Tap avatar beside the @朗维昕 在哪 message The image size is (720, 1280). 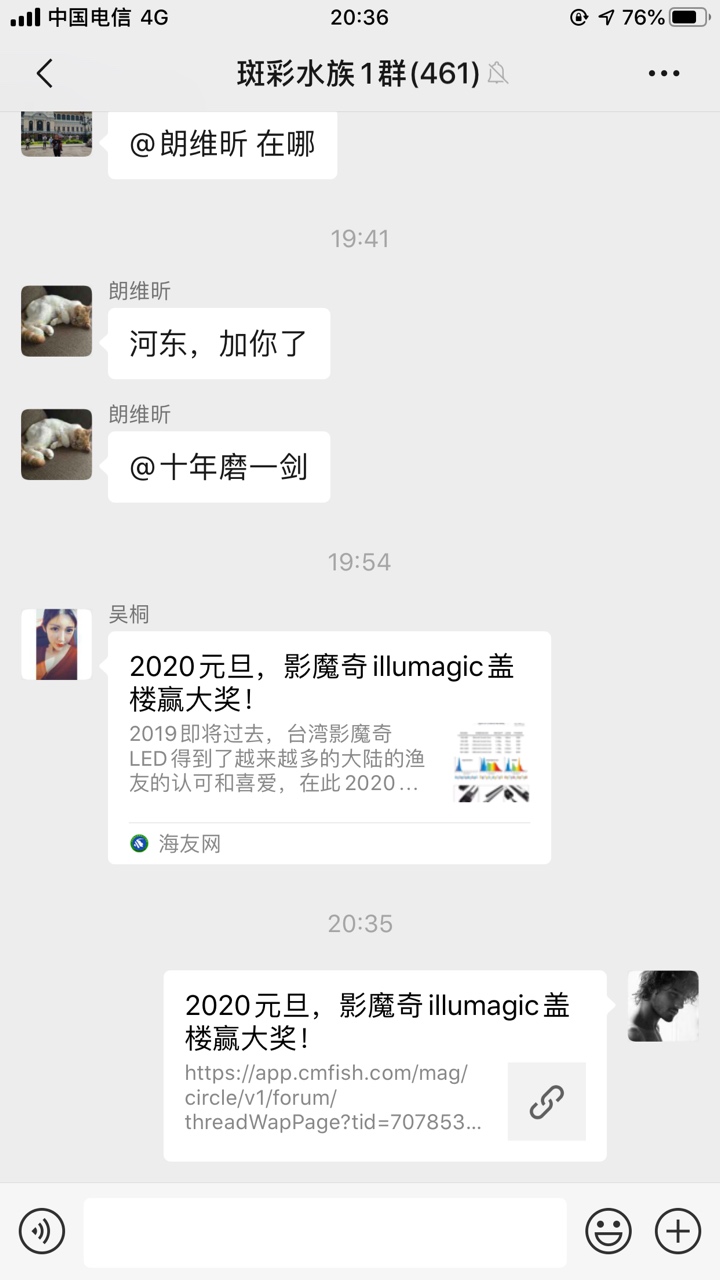(x=56, y=135)
